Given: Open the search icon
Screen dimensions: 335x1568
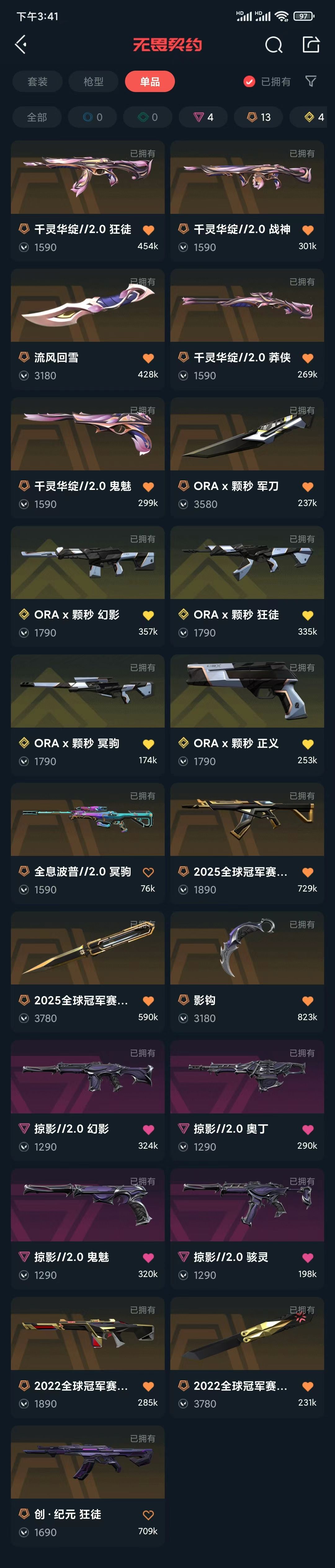Looking at the screenshot, I should (x=274, y=44).
